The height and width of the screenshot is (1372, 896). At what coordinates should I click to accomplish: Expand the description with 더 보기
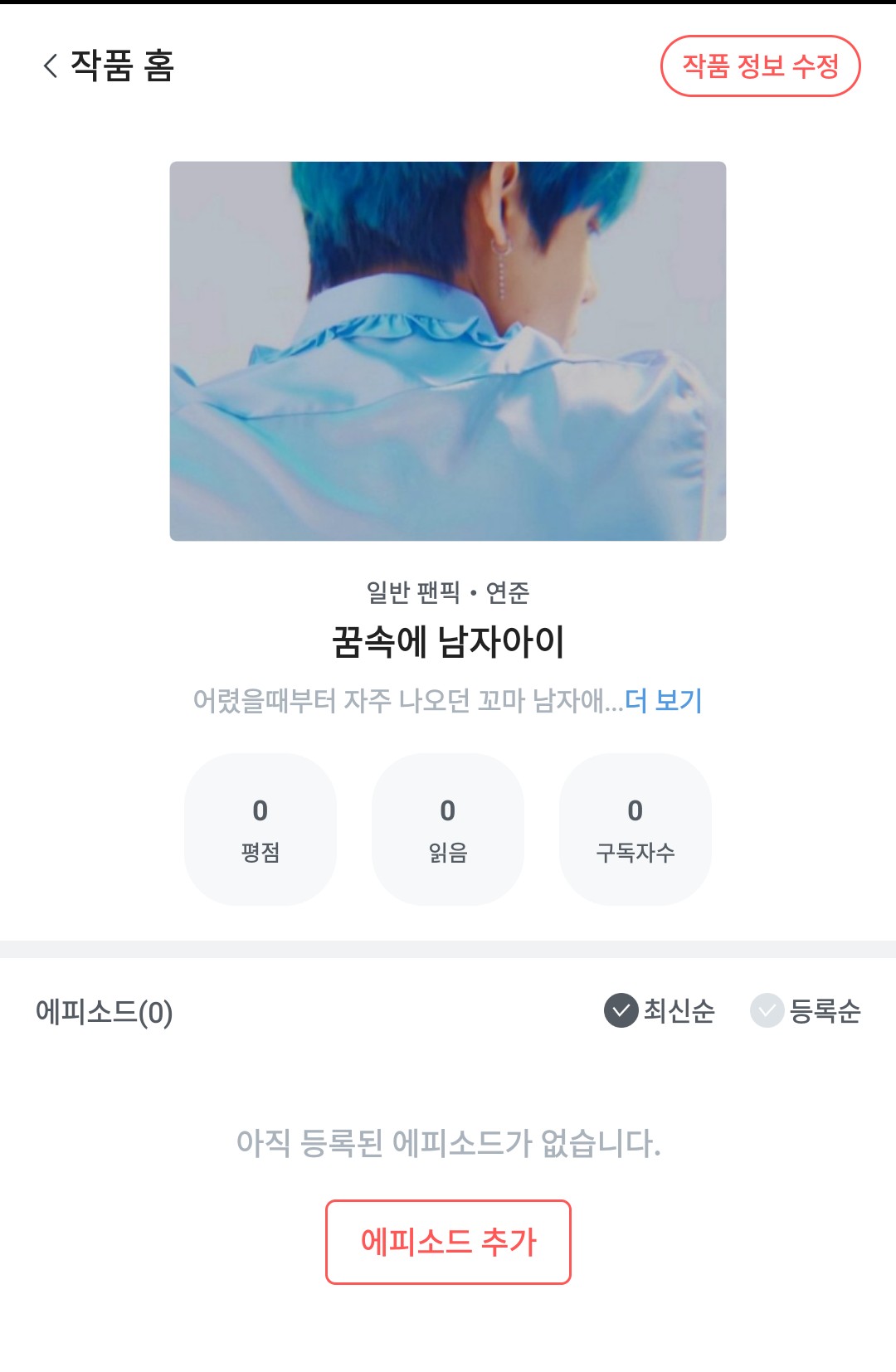coord(663,701)
